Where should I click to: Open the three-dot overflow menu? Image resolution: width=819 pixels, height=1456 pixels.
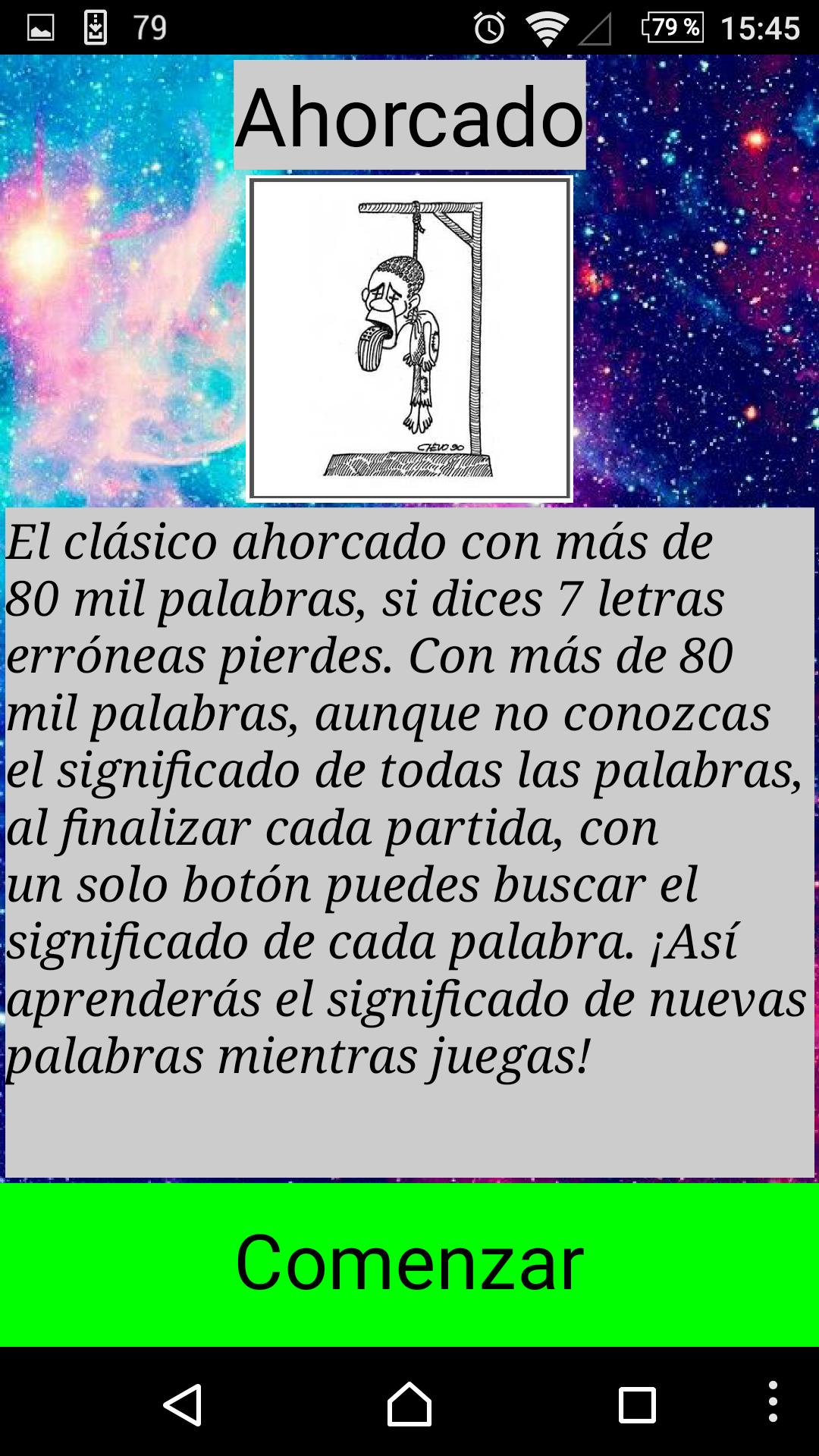coord(772,1401)
